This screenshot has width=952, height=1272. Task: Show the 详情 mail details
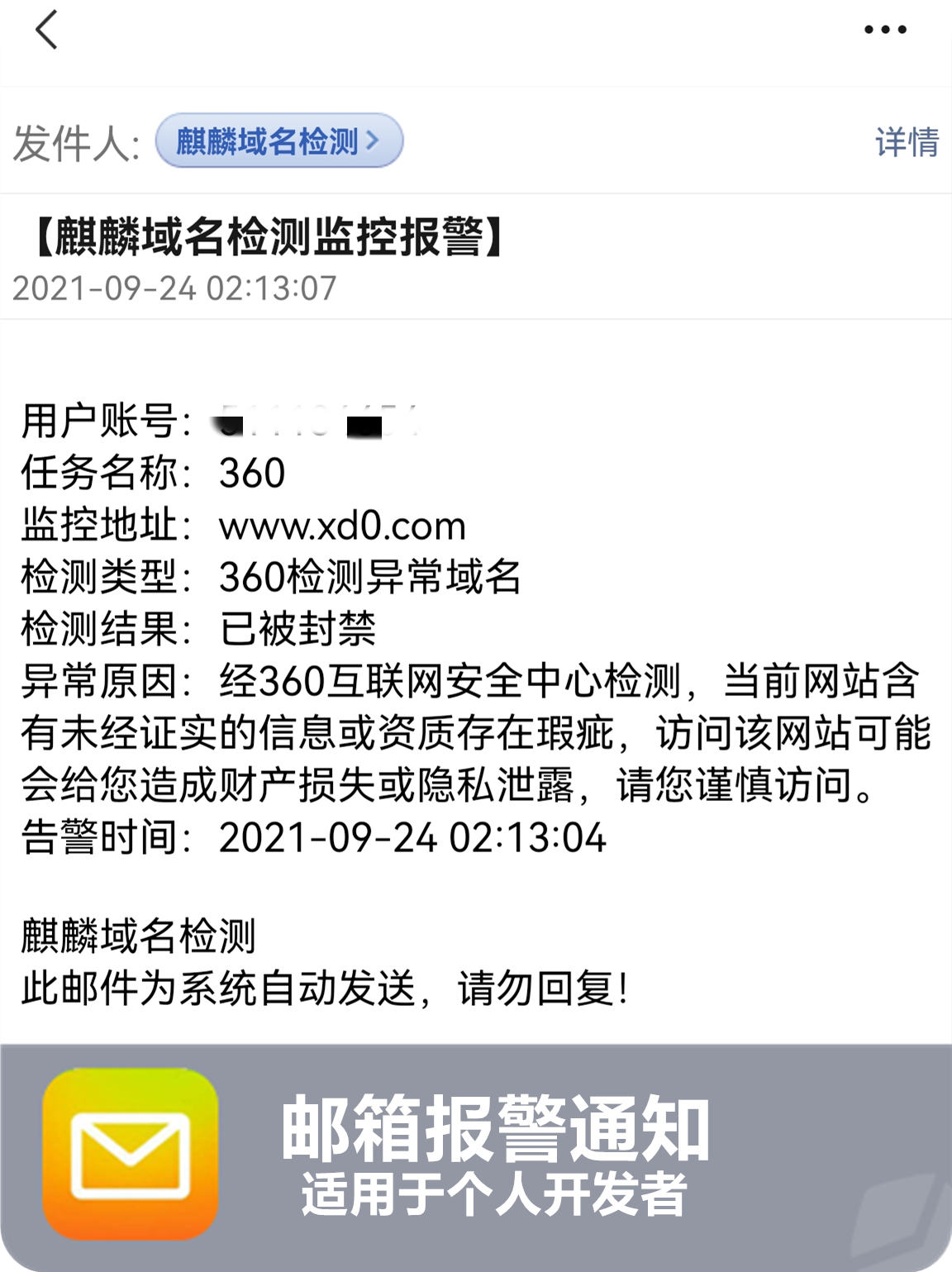point(907,142)
